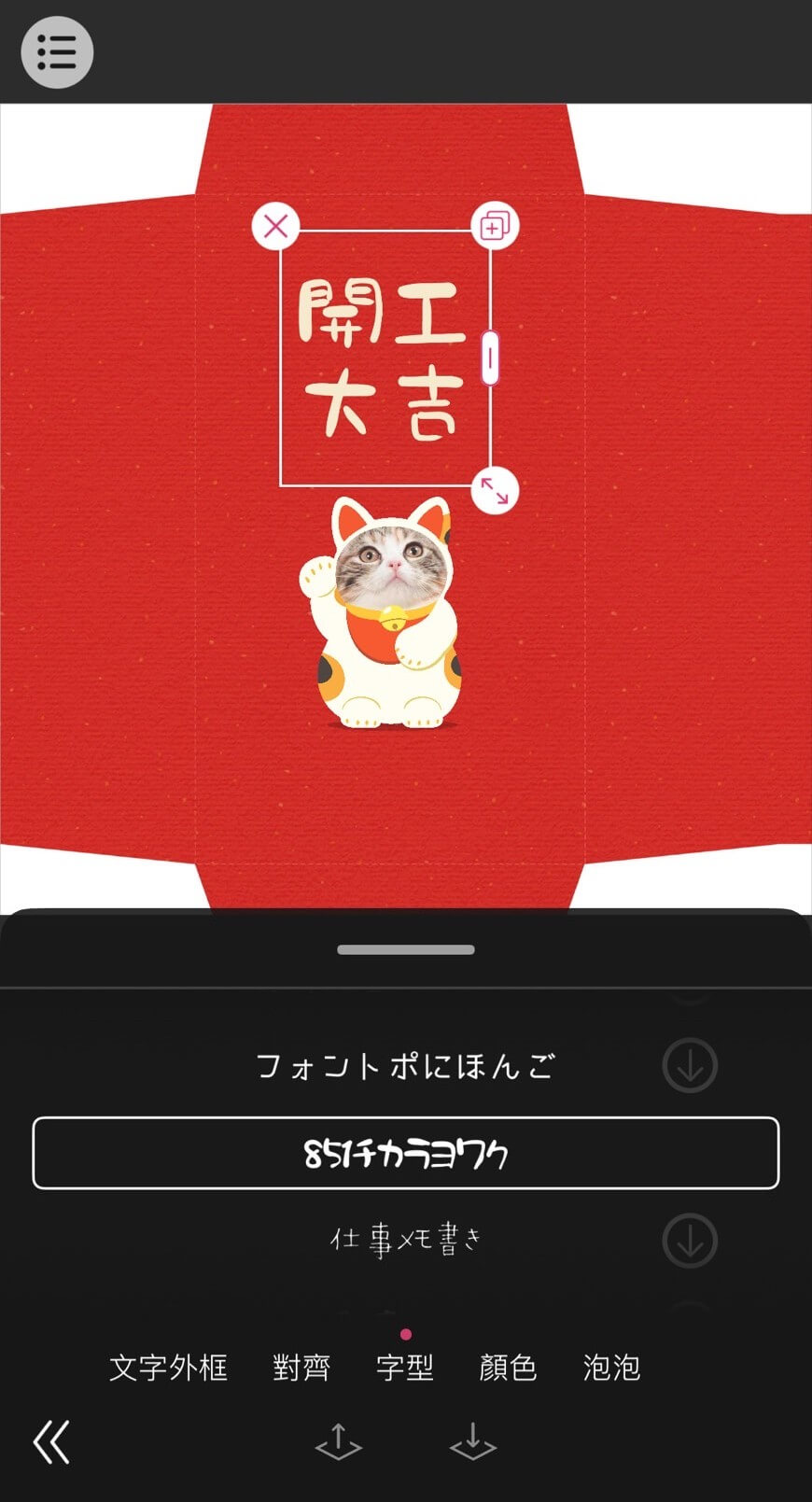Choose the 仕事メモ書き font
This screenshot has width=812, height=1502.
coord(405,1241)
